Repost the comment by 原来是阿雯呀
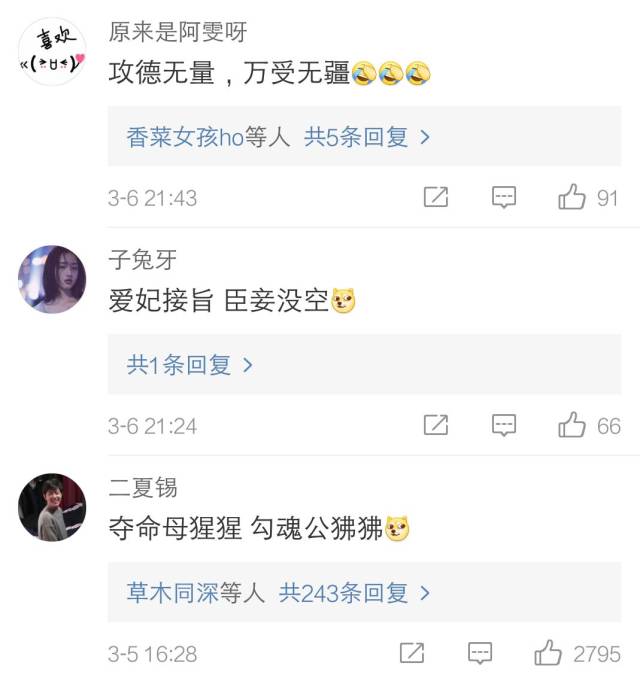This screenshot has height=681, width=640. point(435,198)
